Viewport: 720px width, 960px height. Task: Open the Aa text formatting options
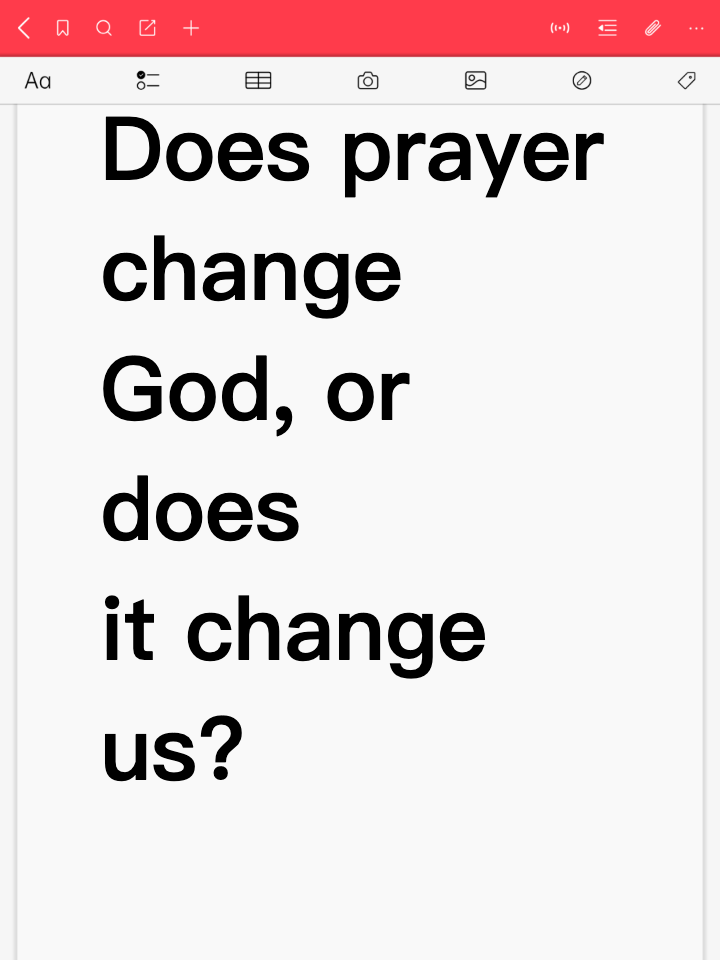(x=38, y=81)
